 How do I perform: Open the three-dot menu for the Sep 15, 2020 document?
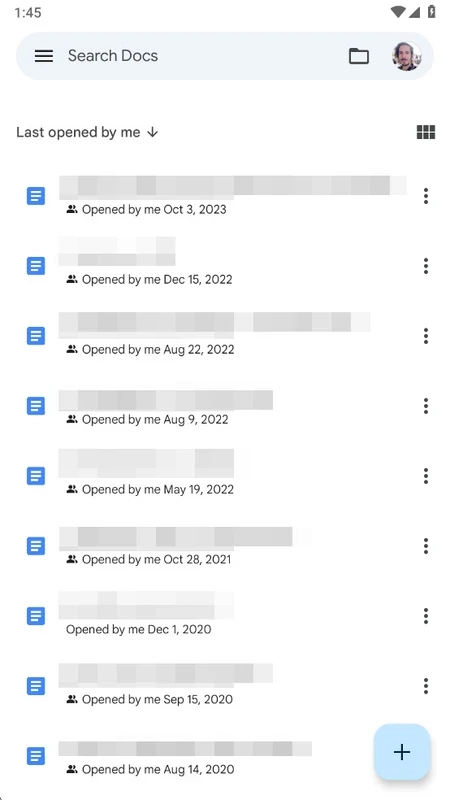pos(426,686)
